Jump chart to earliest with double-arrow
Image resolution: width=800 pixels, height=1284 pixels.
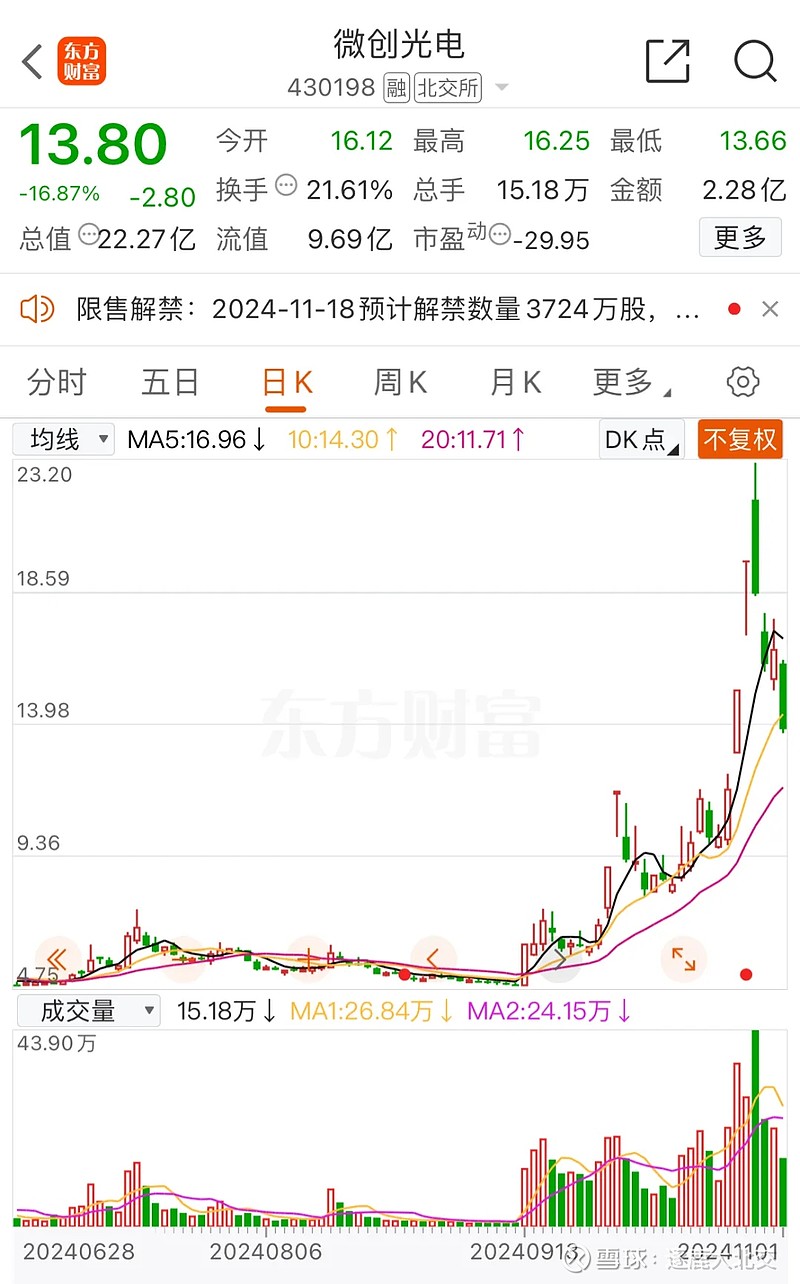(57, 959)
